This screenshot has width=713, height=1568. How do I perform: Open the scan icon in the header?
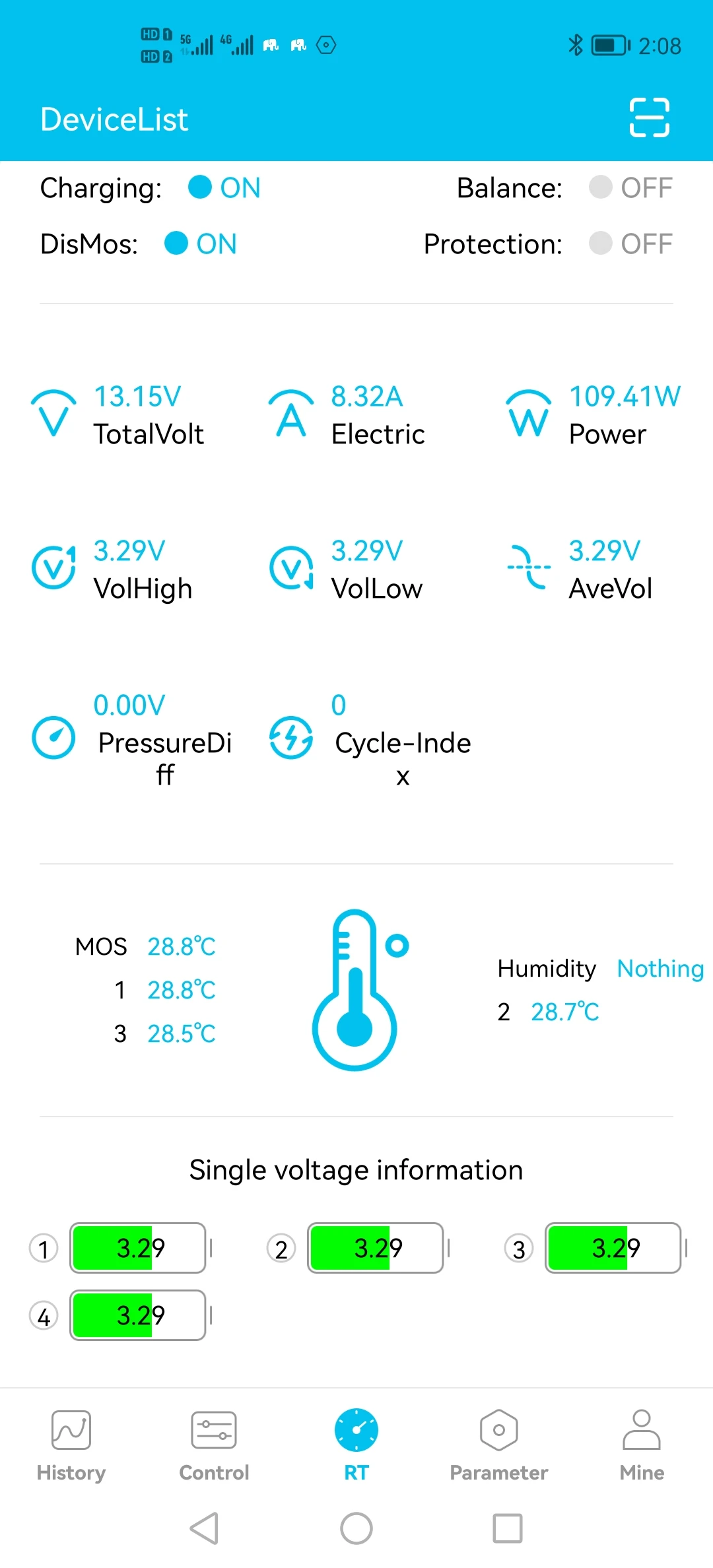pyautogui.click(x=650, y=117)
